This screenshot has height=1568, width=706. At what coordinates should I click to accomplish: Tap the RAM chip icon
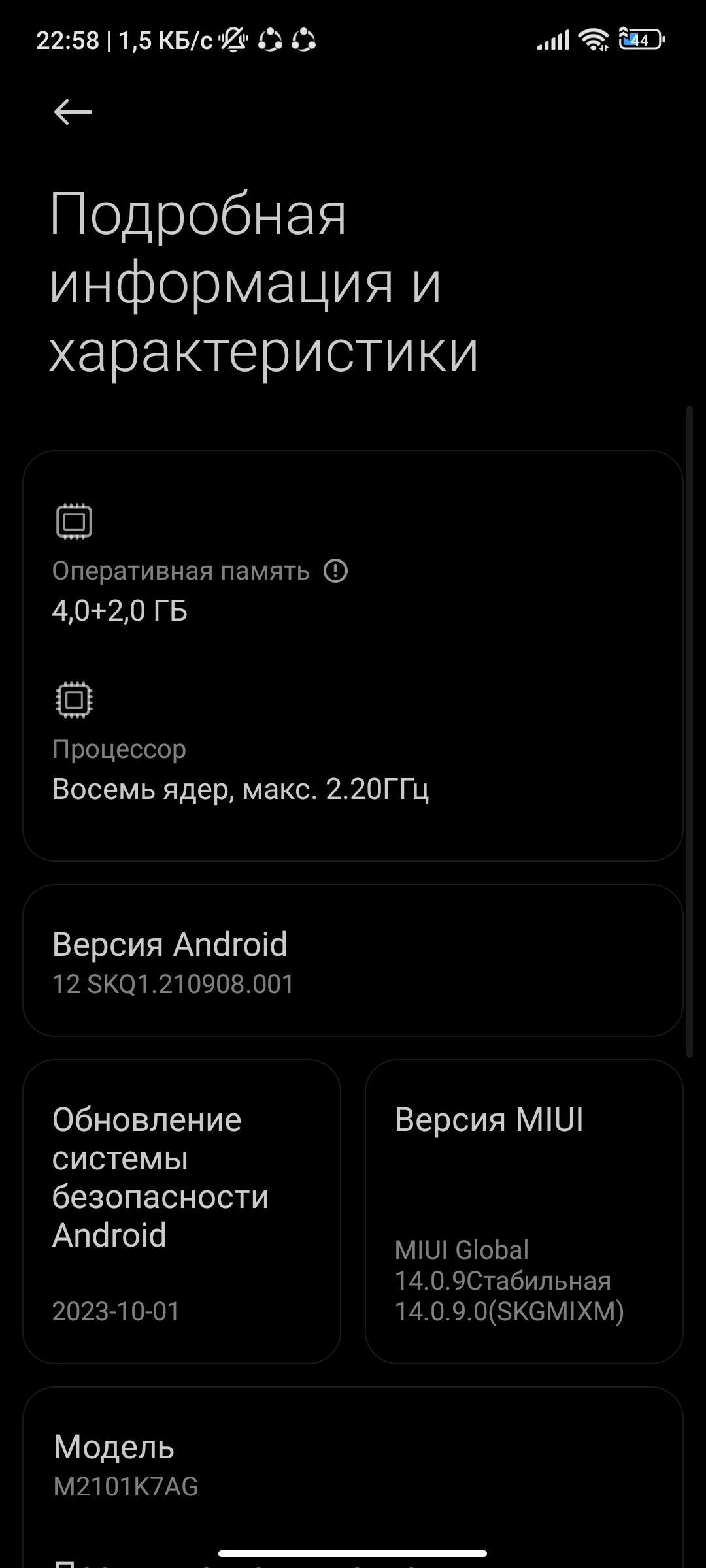coord(73,521)
